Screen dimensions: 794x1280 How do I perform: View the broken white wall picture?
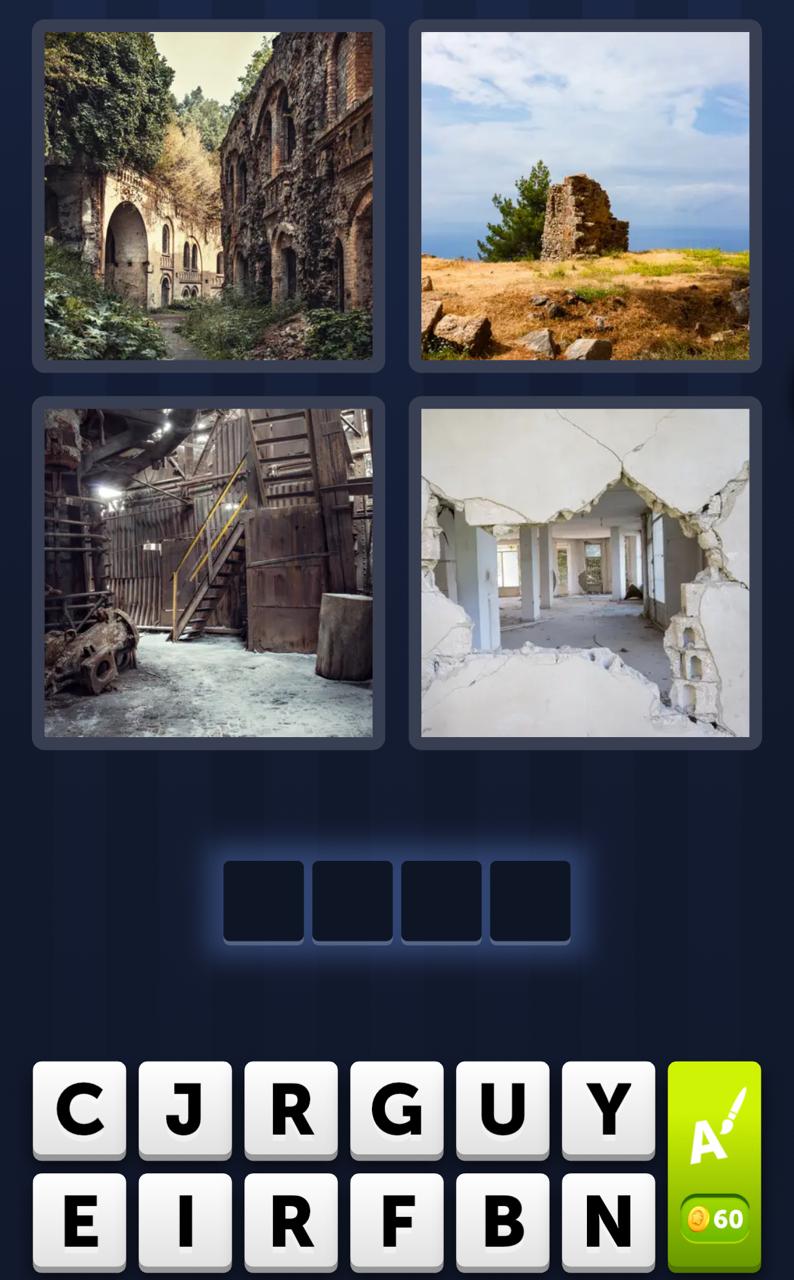(x=585, y=573)
